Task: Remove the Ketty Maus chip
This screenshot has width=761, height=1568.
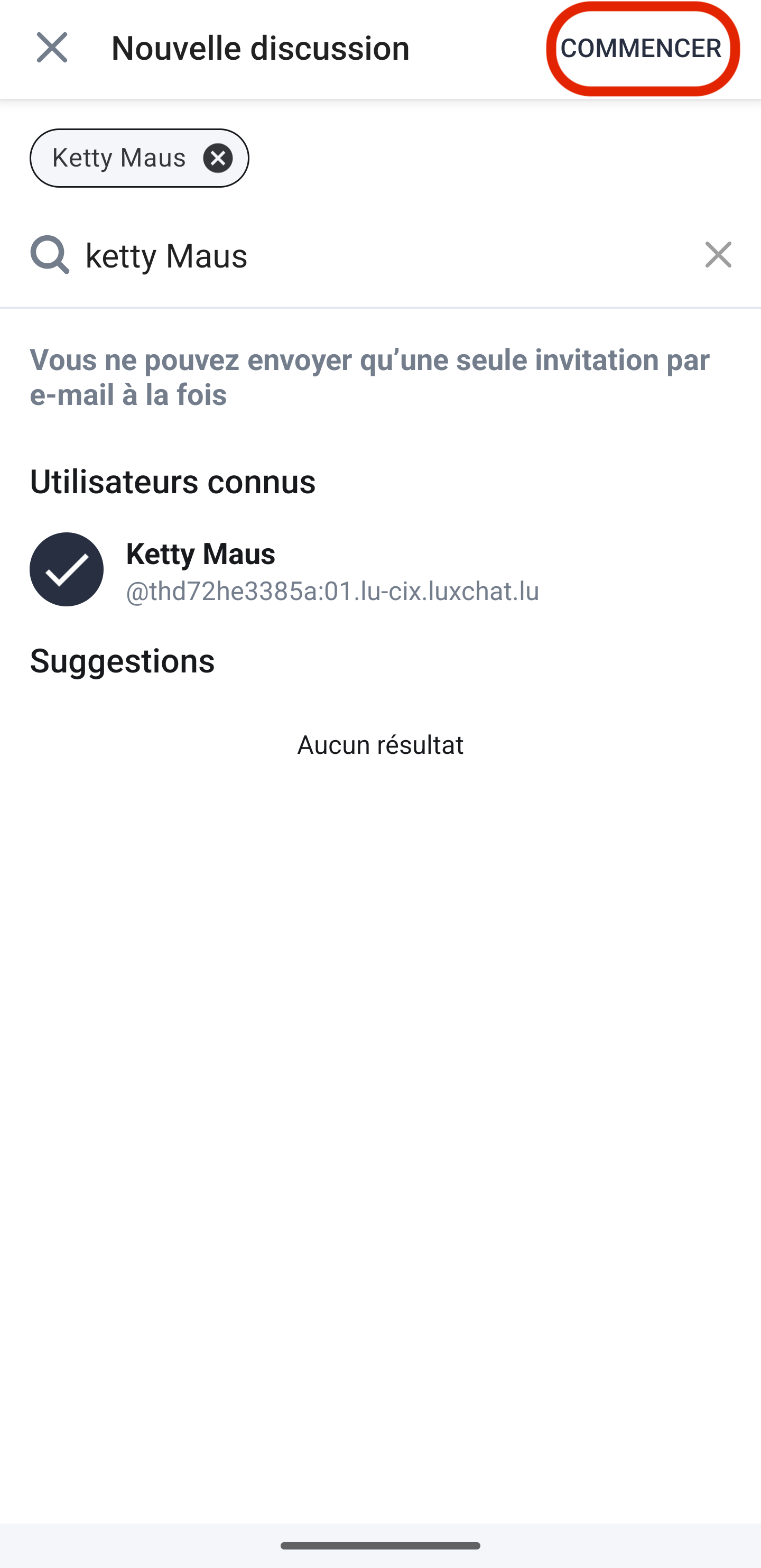Action: point(218,158)
